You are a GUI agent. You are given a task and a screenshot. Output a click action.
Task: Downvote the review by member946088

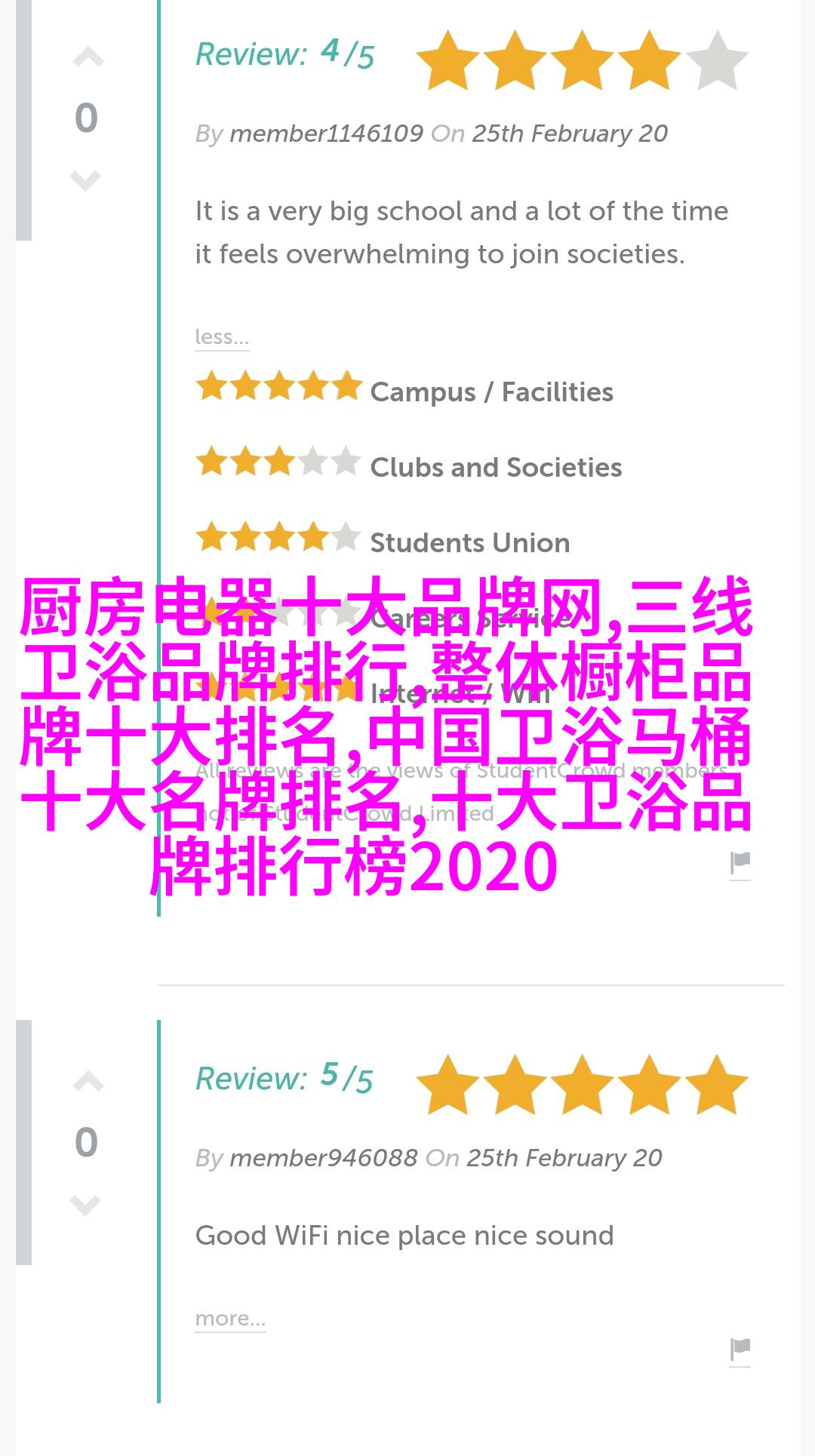pos(85,1205)
